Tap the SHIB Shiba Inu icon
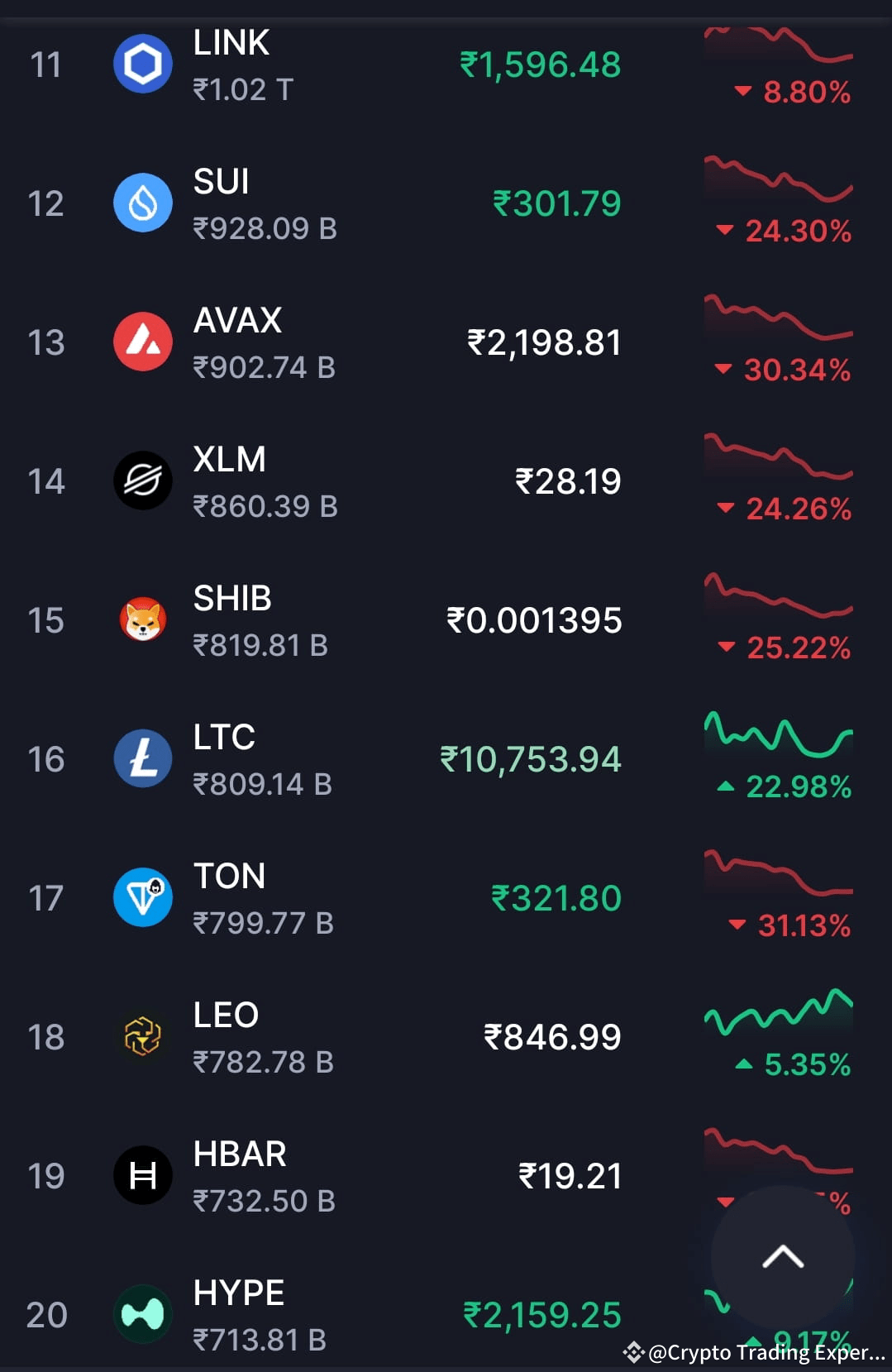 [x=142, y=619]
